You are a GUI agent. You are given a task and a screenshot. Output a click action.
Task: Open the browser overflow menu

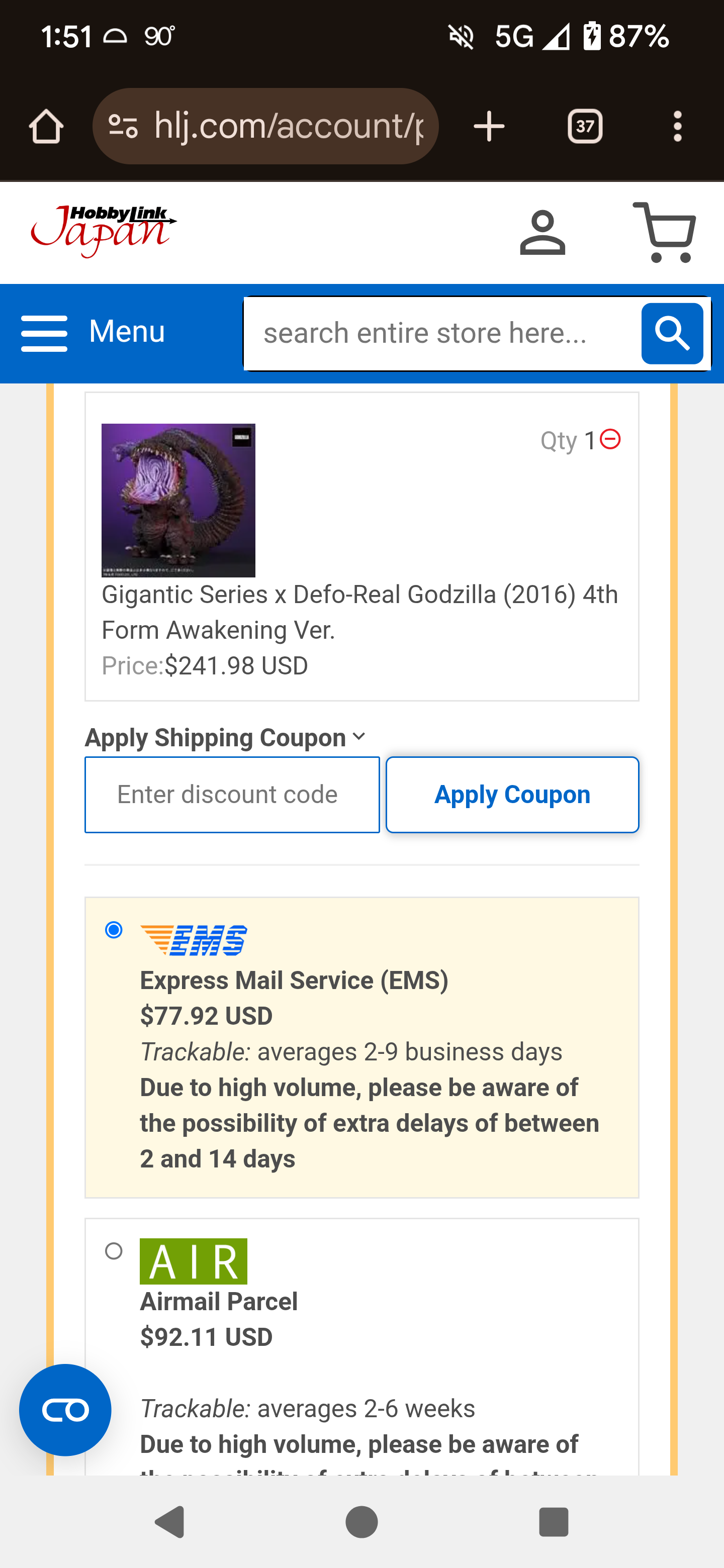[677, 127]
